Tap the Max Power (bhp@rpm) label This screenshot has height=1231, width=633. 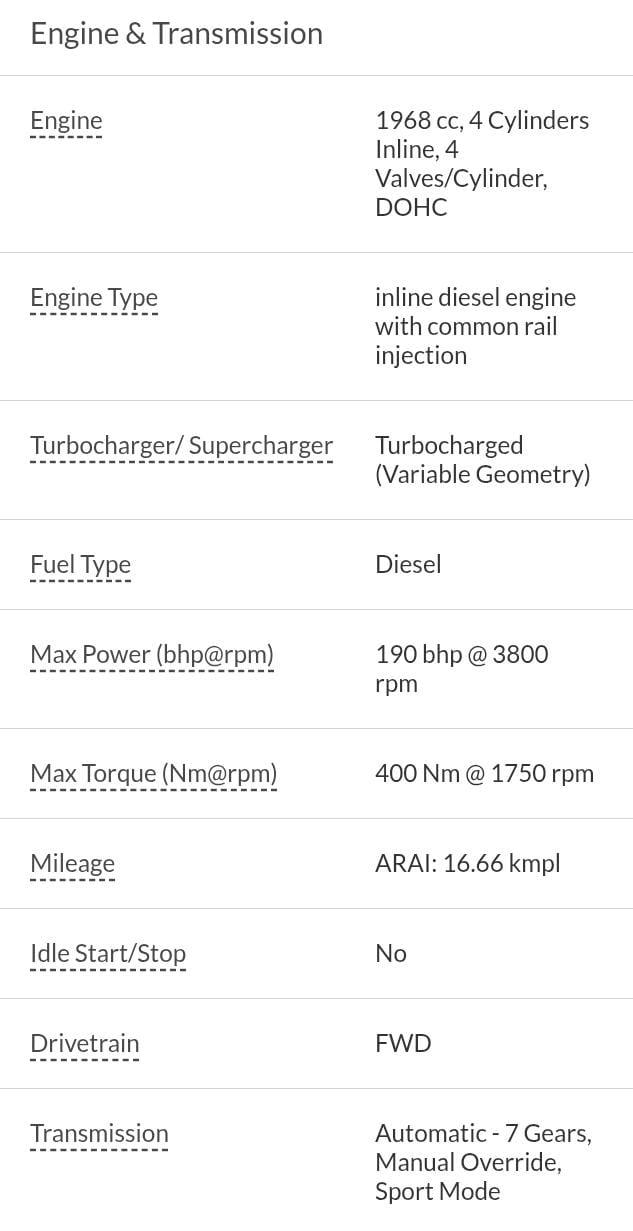tap(152, 655)
